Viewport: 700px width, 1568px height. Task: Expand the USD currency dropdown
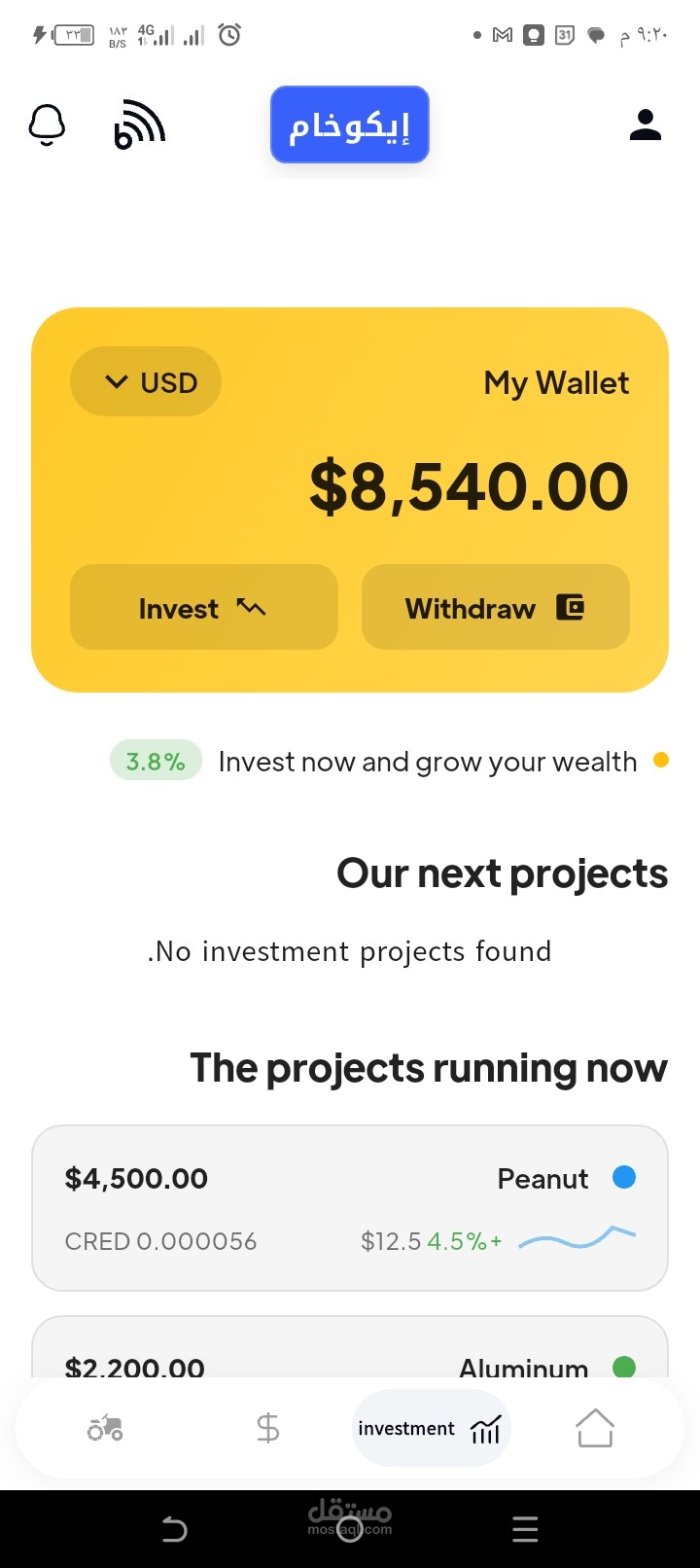pyautogui.click(x=146, y=381)
